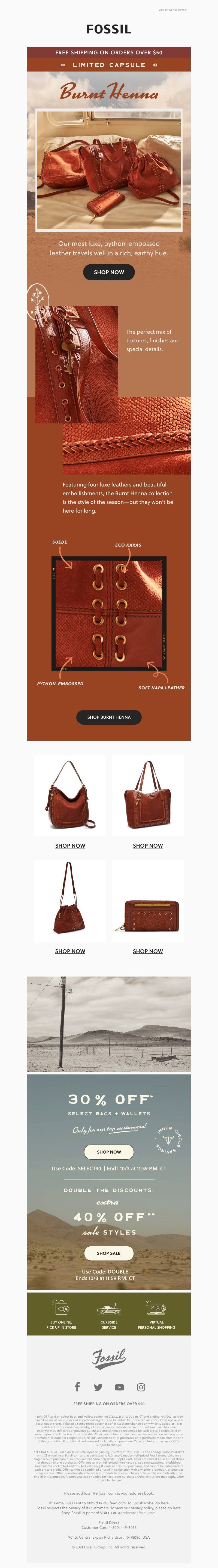Open the Burnt Henna handbags hero image
The height and width of the screenshot is (1568, 218).
pos(109,171)
